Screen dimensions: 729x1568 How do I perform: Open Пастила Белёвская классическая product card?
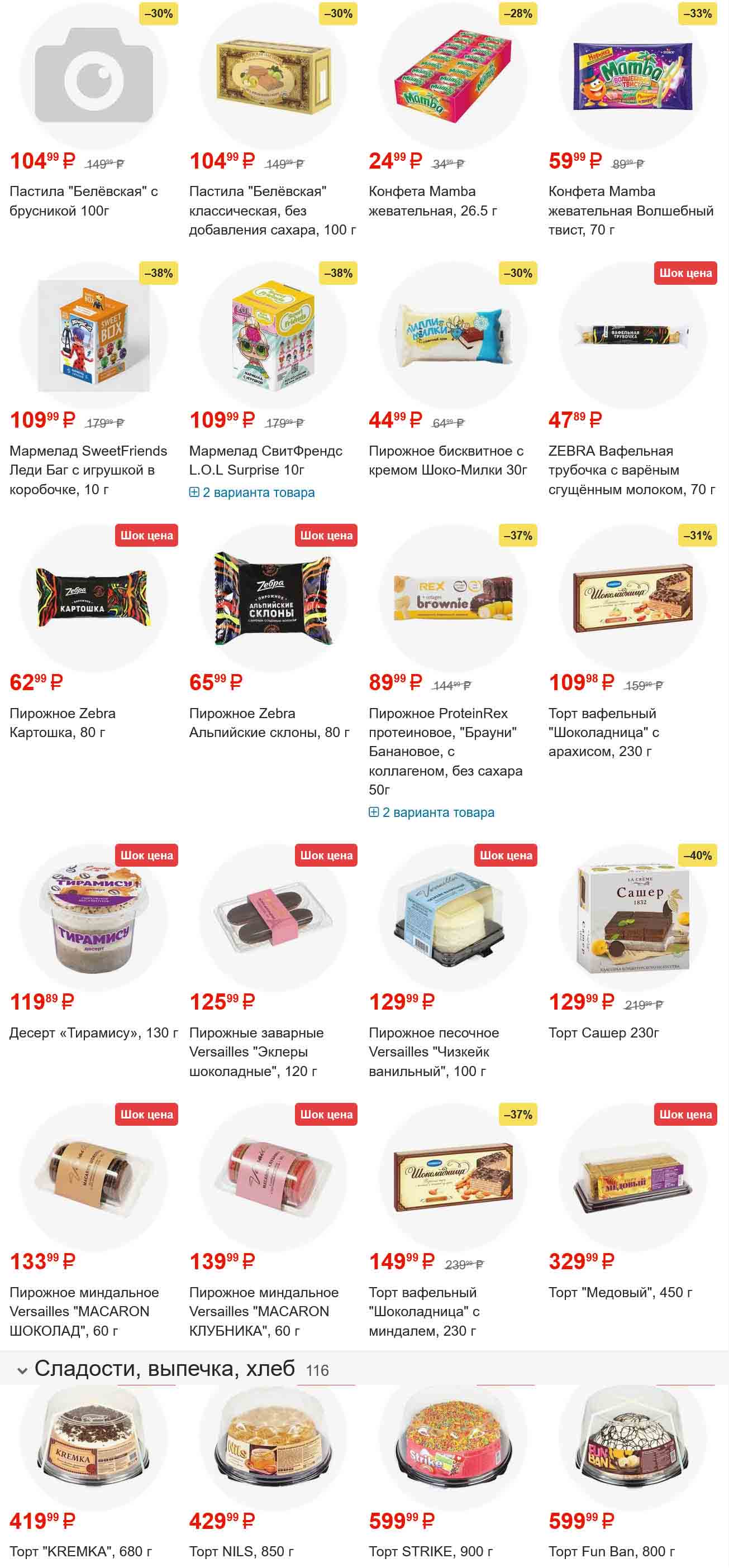pos(271,210)
